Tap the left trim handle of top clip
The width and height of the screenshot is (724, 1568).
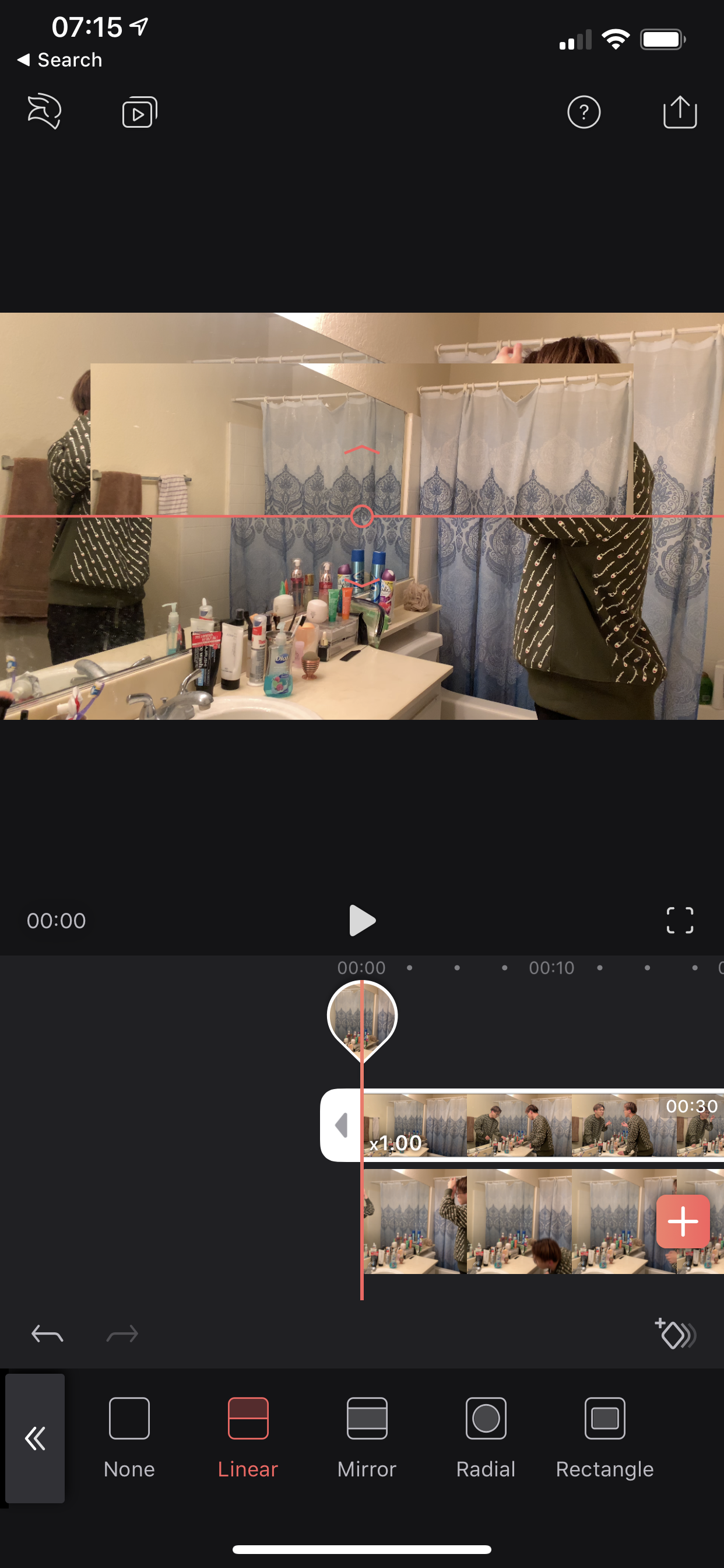tap(342, 1125)
